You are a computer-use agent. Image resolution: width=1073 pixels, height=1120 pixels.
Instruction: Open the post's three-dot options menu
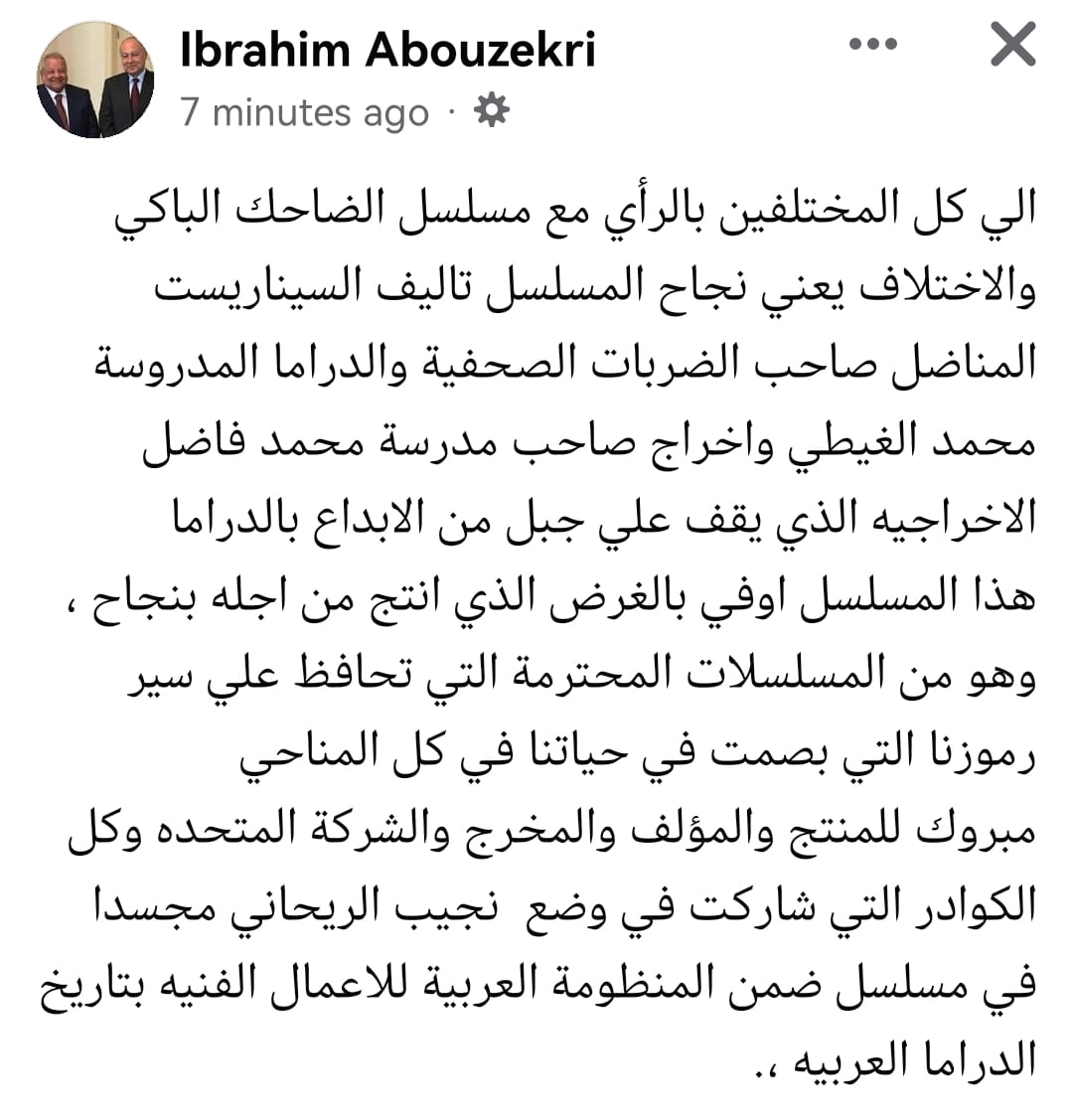[x=874, y=44]
